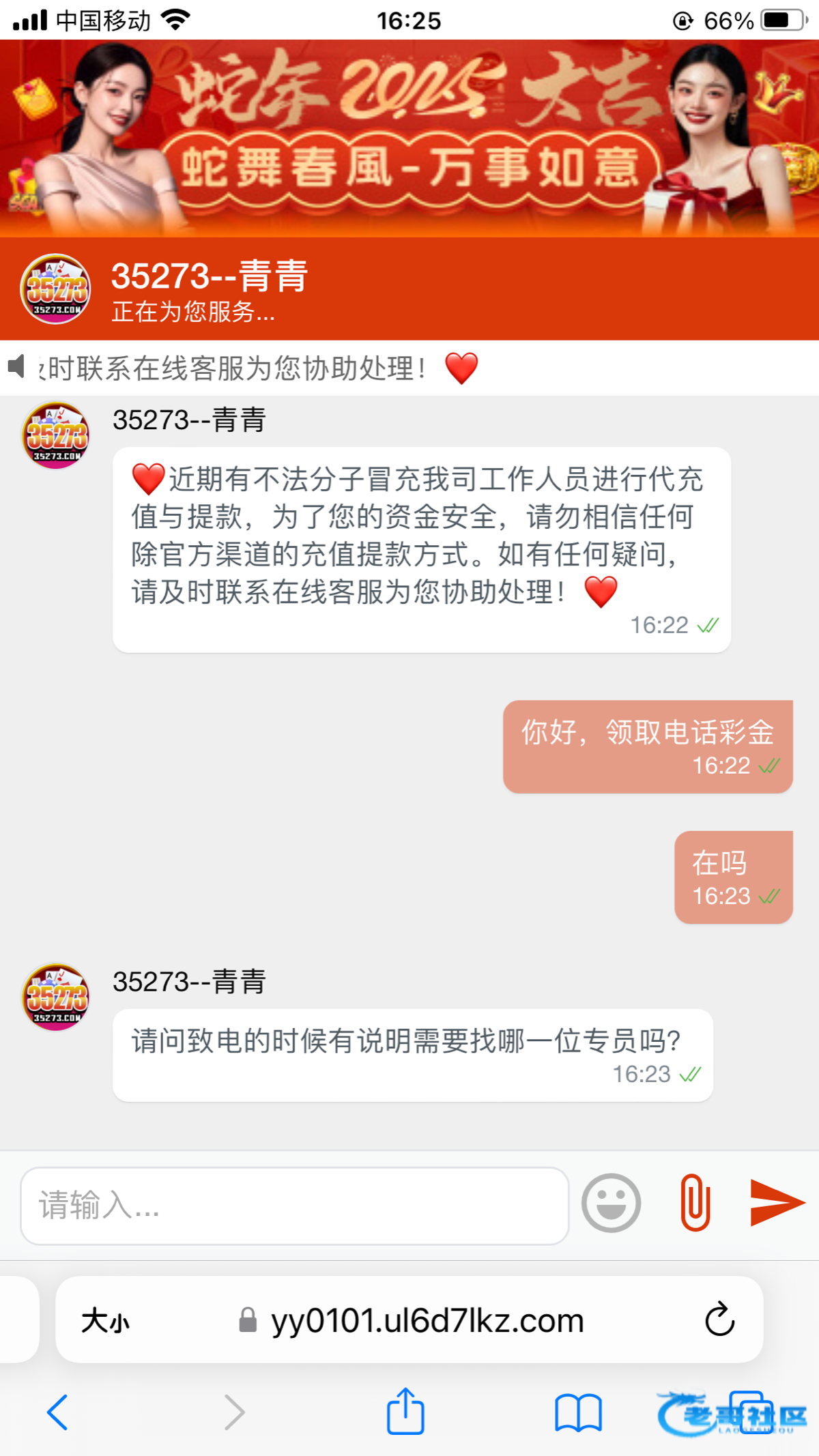Reload the current web page
819x1456 pixels.
tap(719, 1320)
